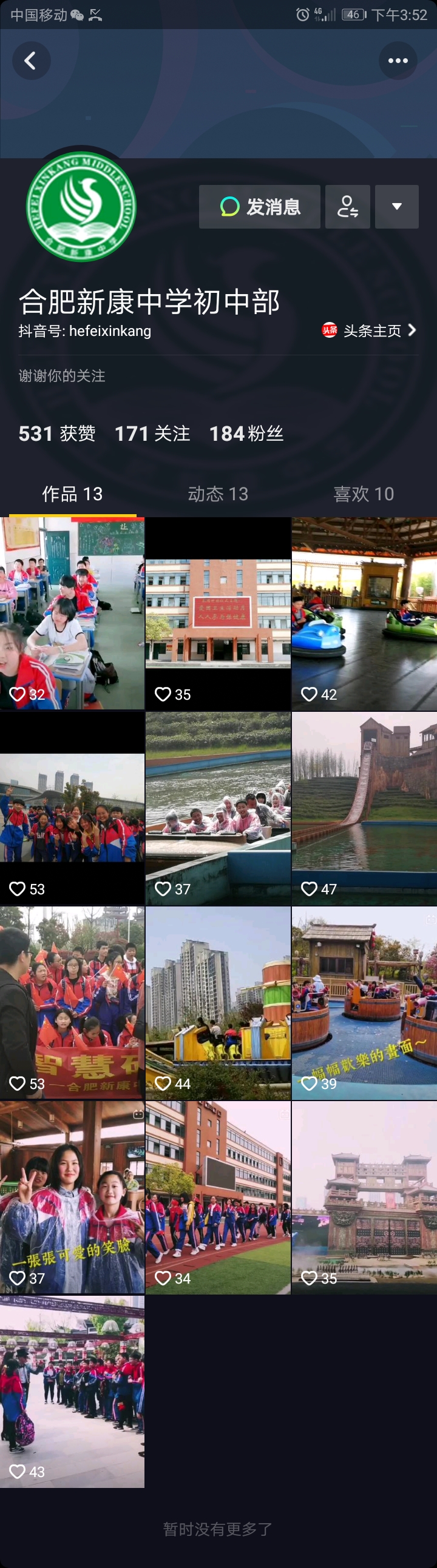Viewport: 437px width, 1568px height.
Task: Tap the follow-status person icon button
Action: click(x=347, y=207)
